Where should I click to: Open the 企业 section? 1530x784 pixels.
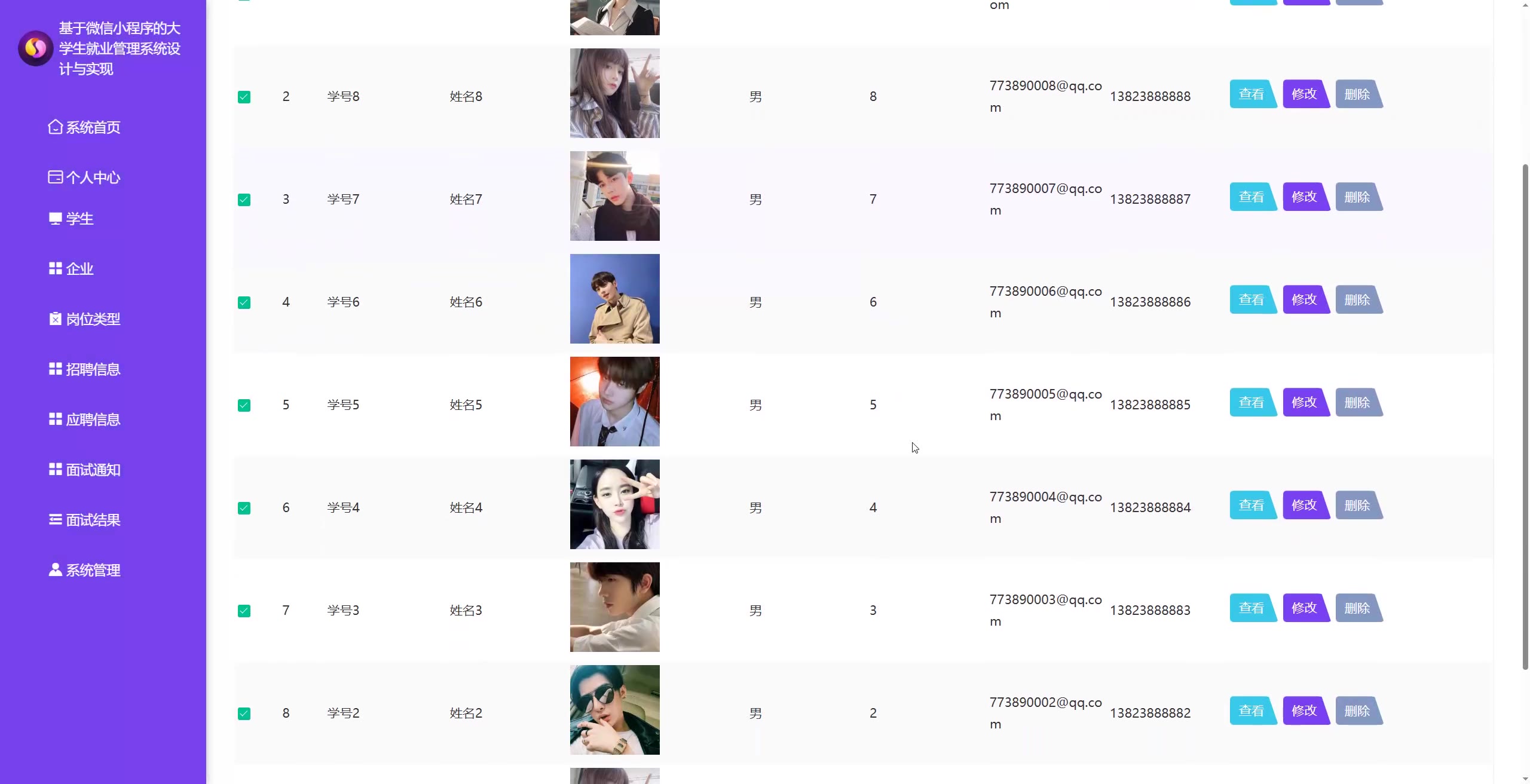72,269
